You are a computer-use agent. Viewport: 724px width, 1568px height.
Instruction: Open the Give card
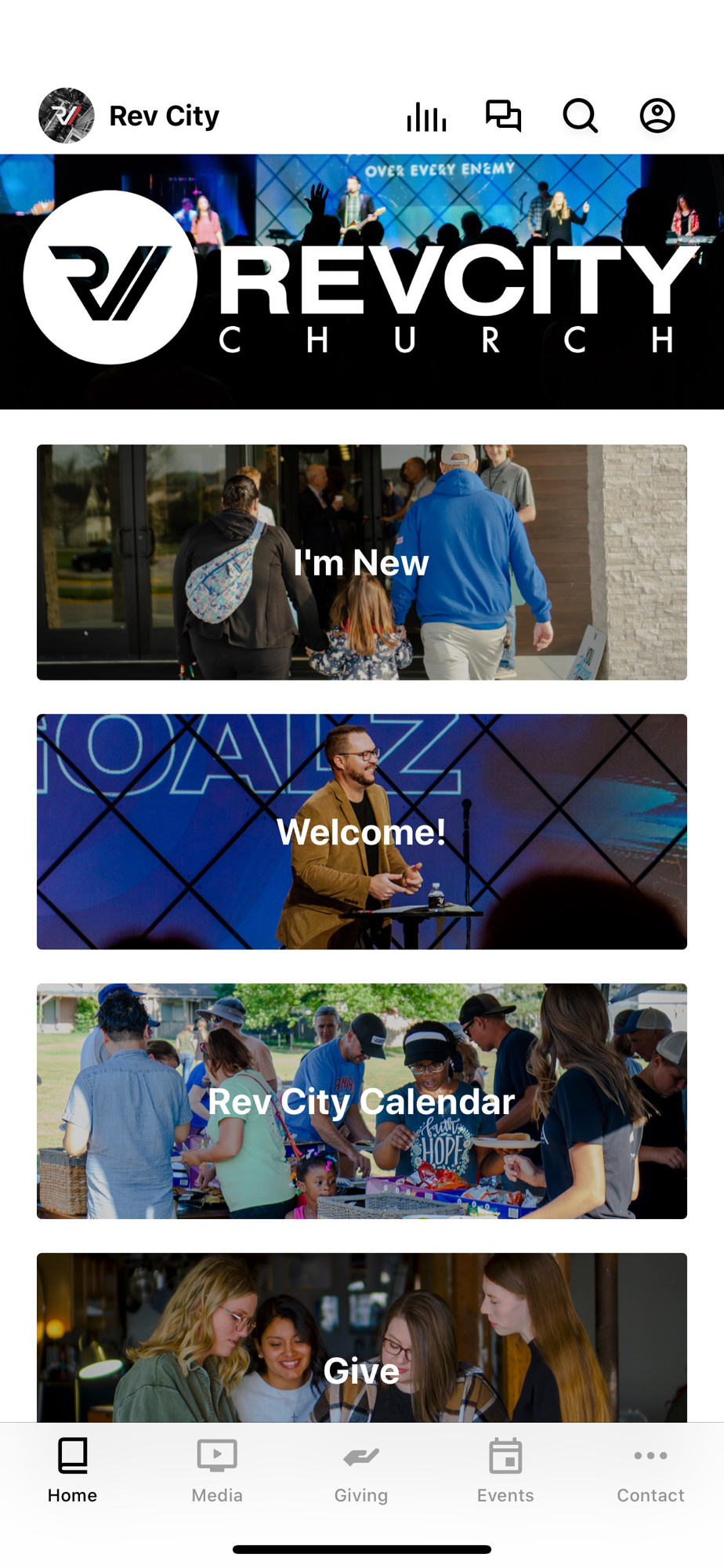pos(362,1348)
